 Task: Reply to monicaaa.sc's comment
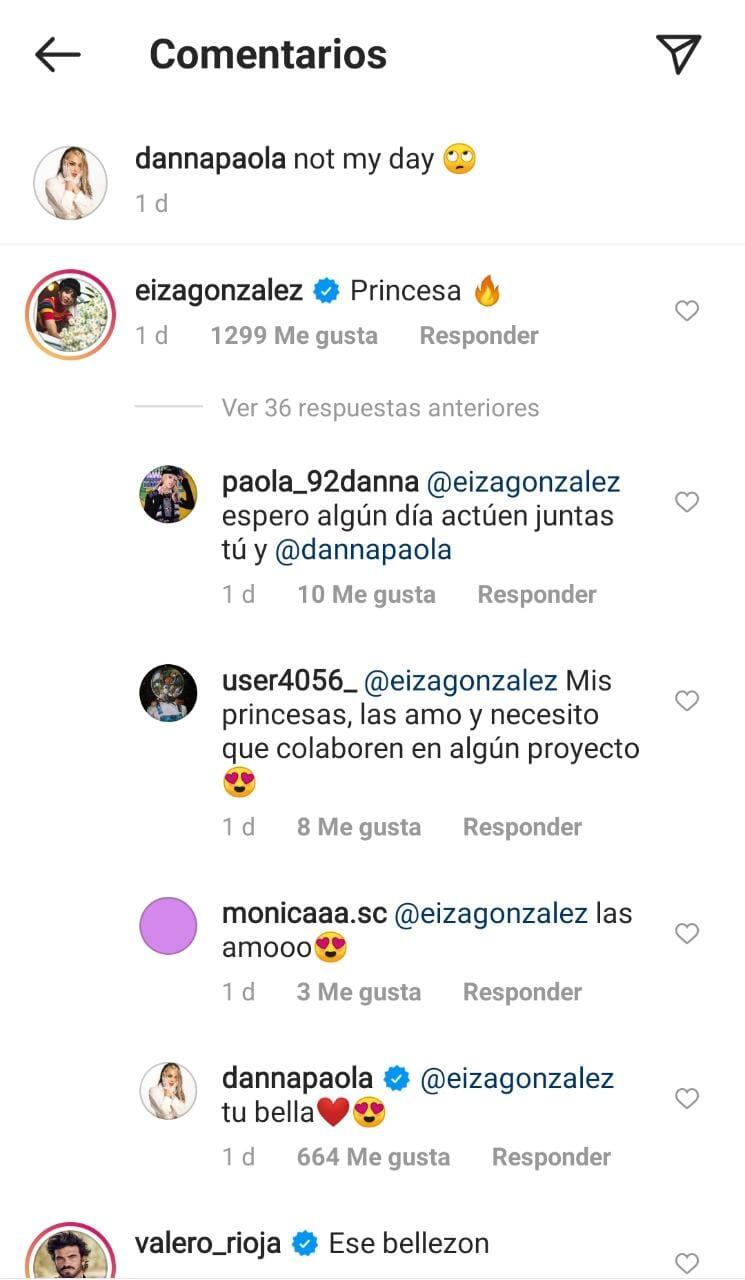[x=522, y=993]
